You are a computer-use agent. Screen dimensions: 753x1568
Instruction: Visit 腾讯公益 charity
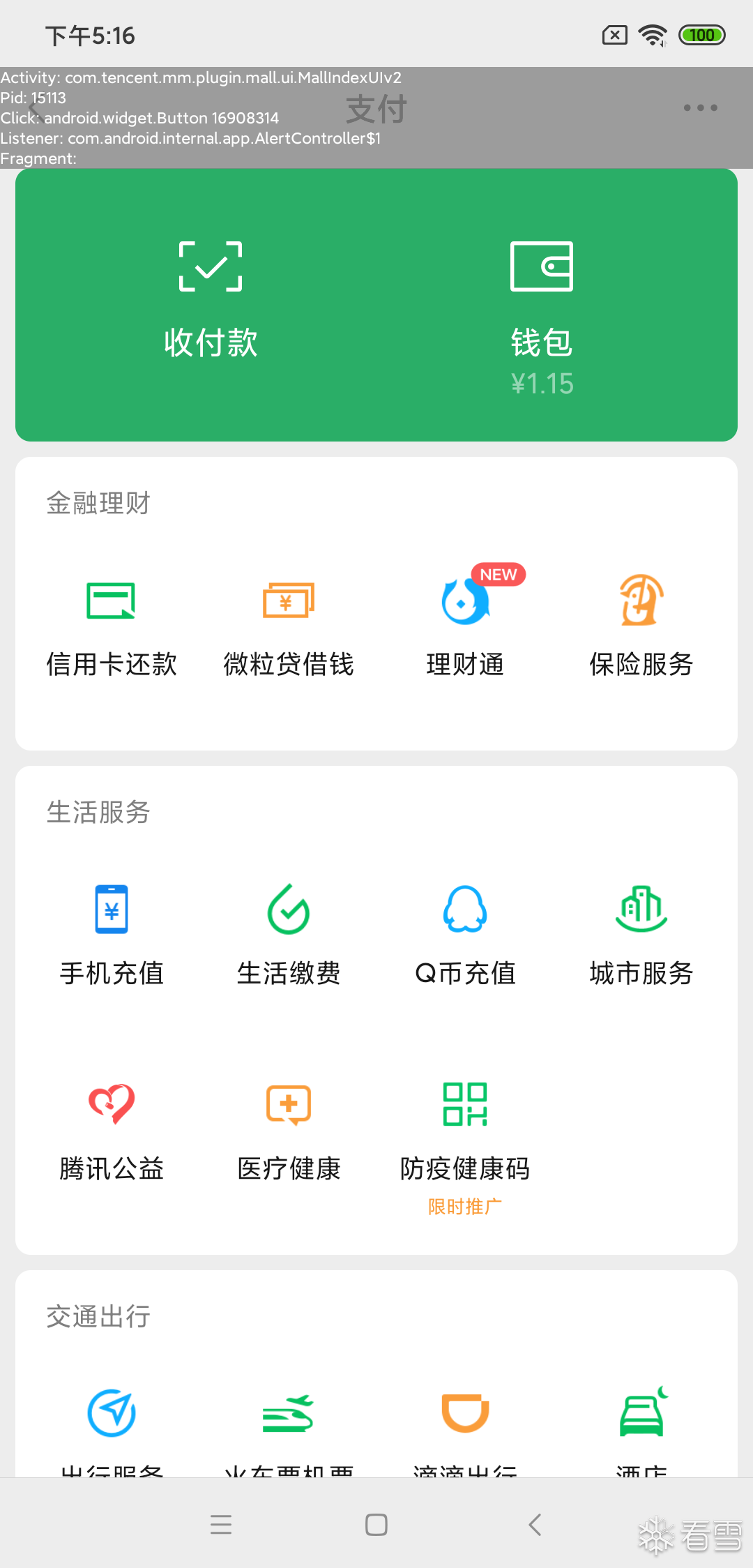tap(112, 1130)
